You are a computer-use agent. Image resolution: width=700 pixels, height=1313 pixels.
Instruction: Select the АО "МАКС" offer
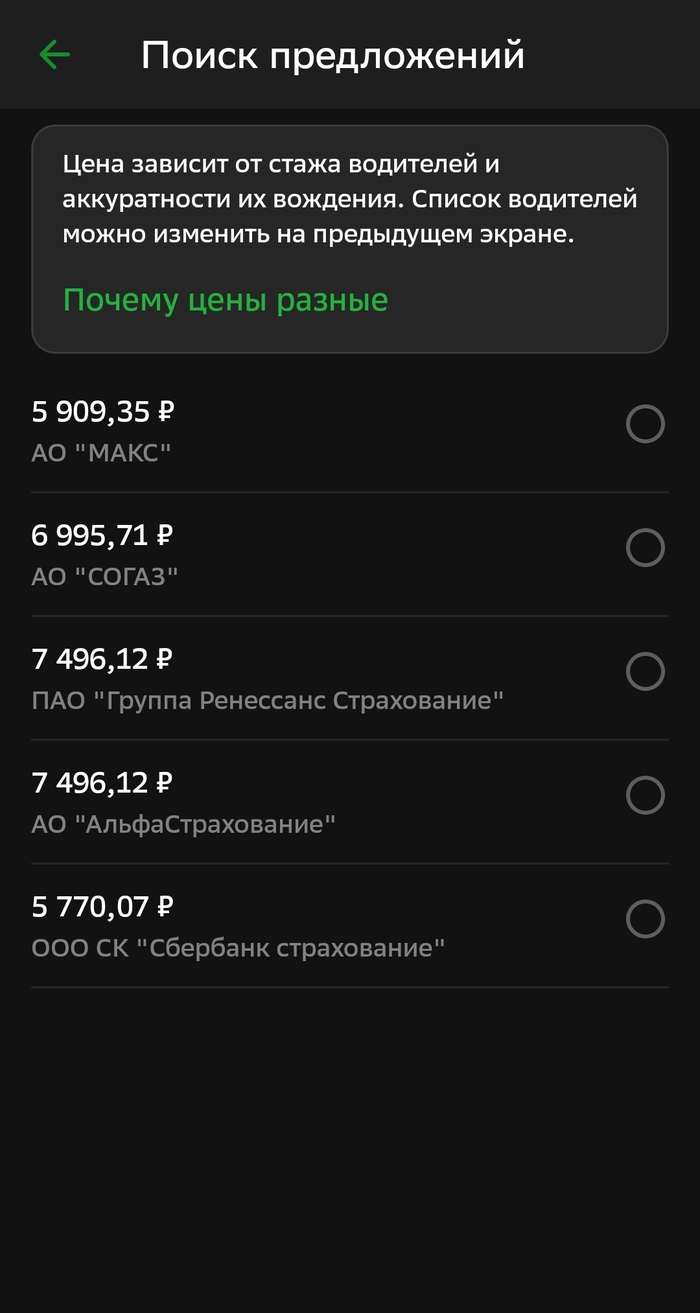tap(645, 424)
